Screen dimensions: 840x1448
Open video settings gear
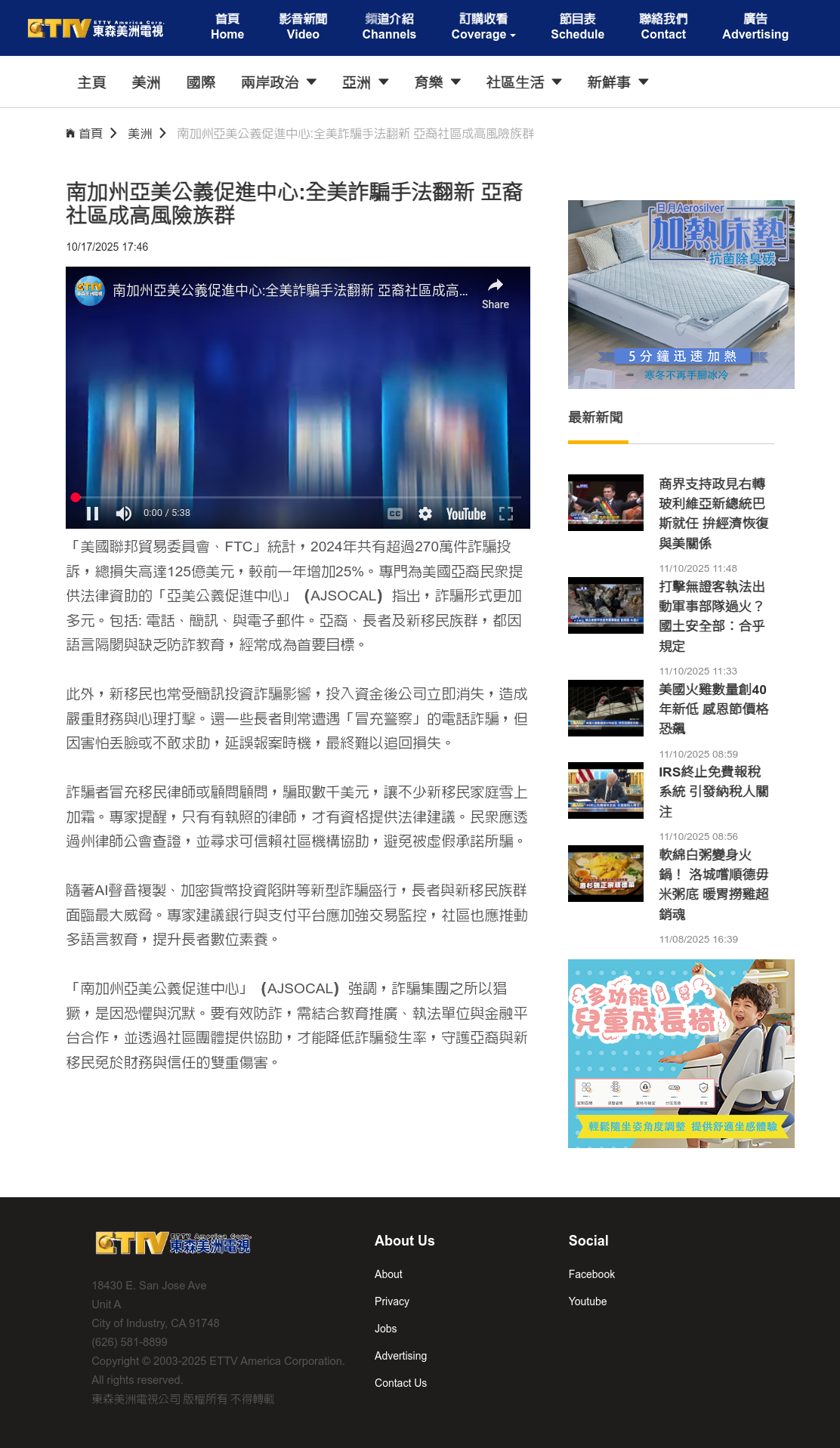pyautogui.click(x=425, y=514)
